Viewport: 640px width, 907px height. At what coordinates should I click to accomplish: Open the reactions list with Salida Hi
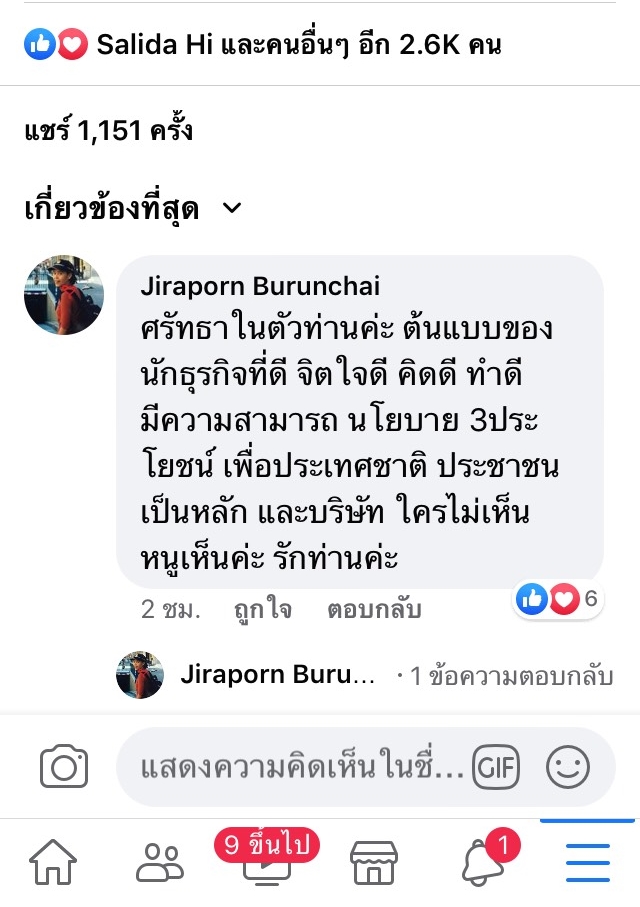(x=262, y=45)
